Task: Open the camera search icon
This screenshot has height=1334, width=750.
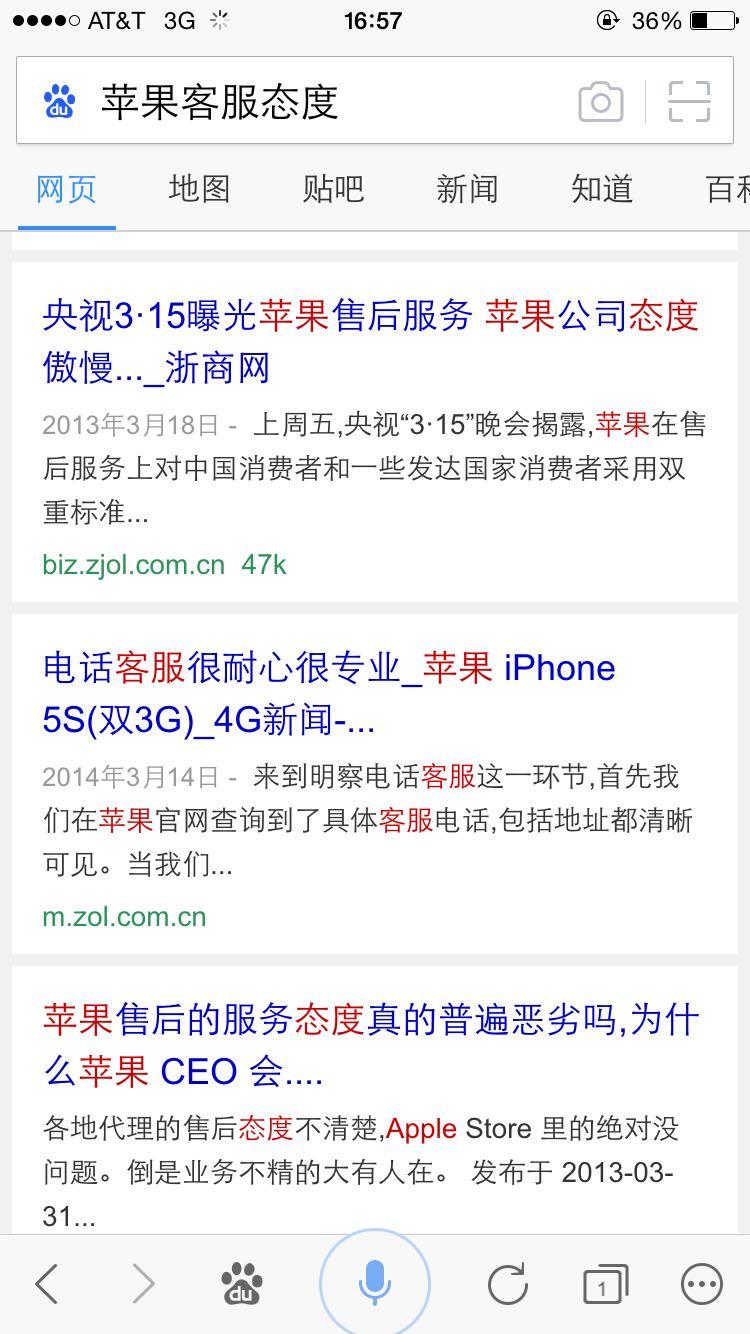Action: click(x=600, y=101)
